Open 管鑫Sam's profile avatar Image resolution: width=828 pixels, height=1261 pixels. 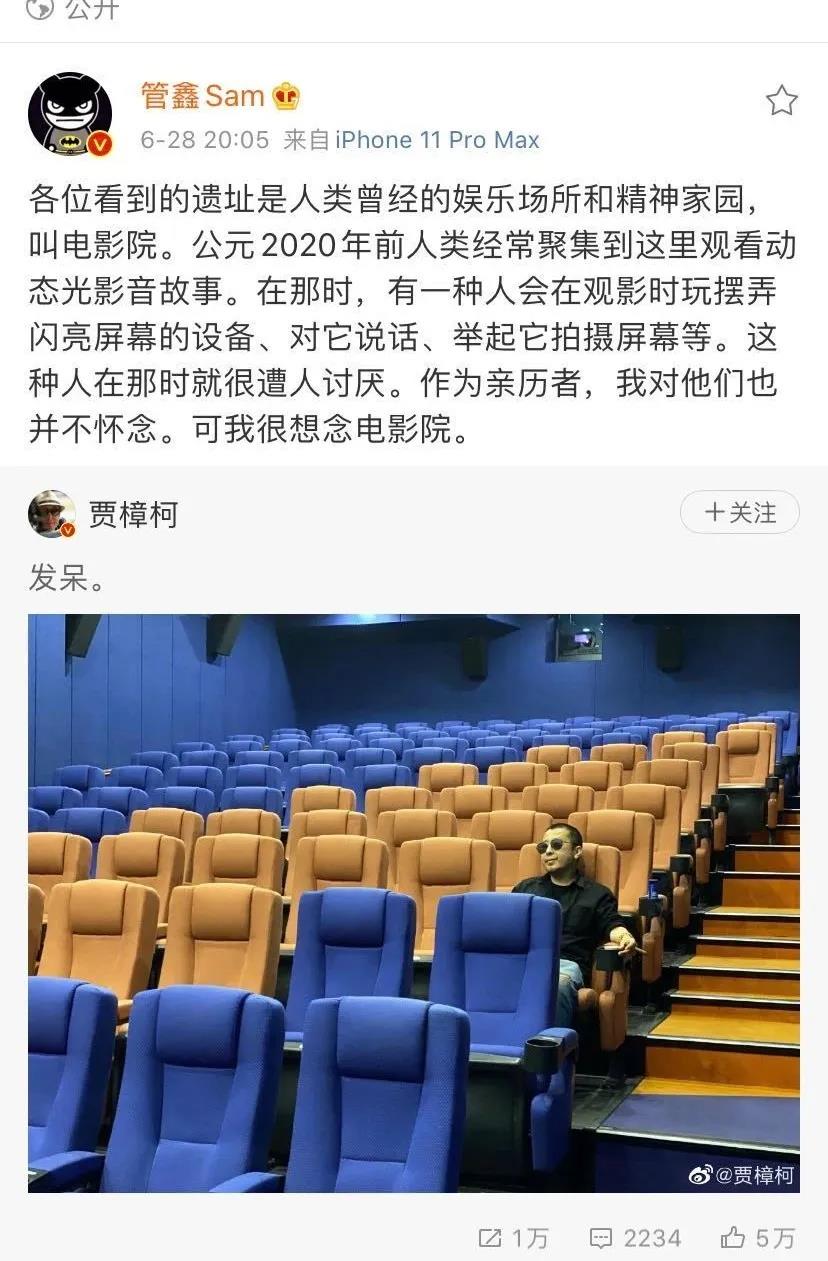[x=70, y=114]
